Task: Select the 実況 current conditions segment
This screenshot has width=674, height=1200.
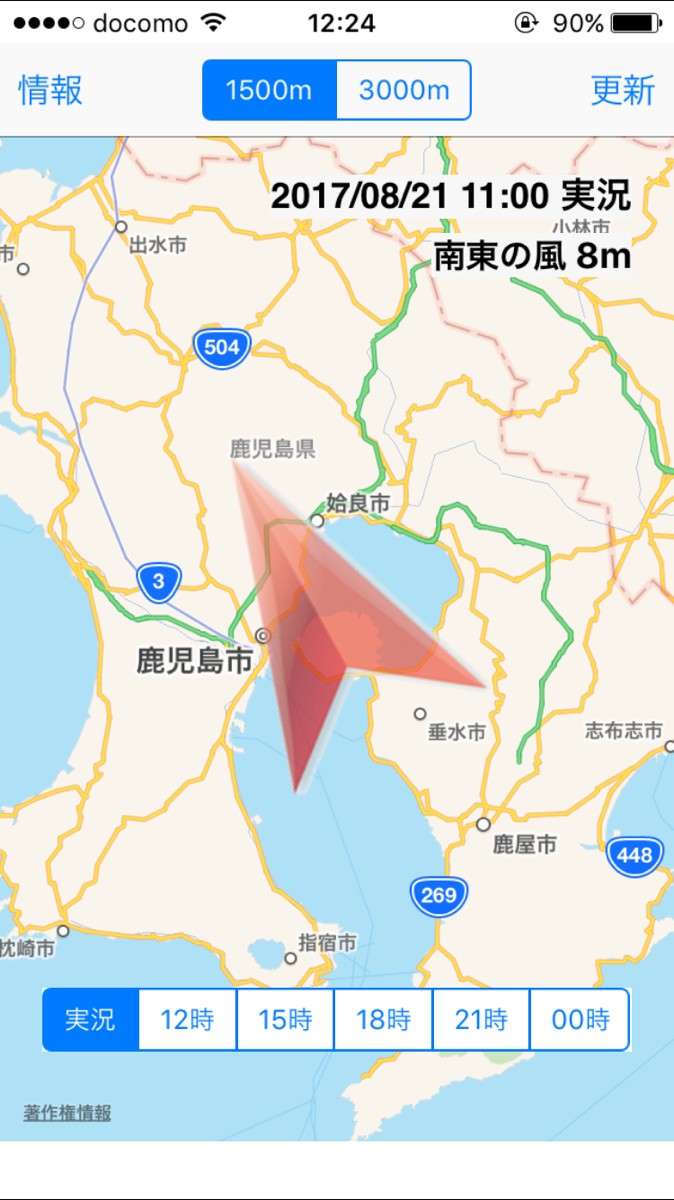Action: click(x=90, y=1020)
